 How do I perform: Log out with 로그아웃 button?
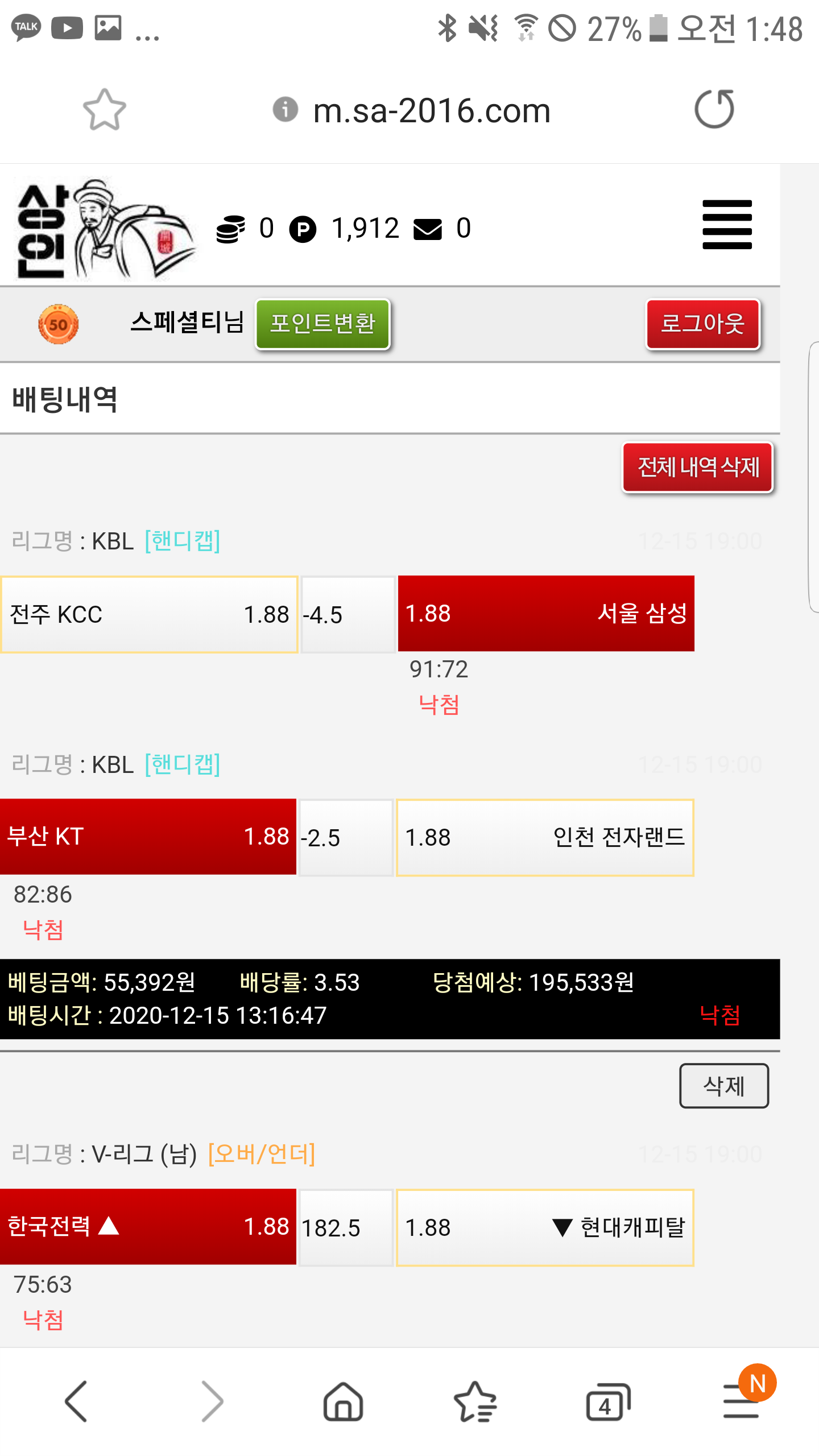click(x=702, y=324)
